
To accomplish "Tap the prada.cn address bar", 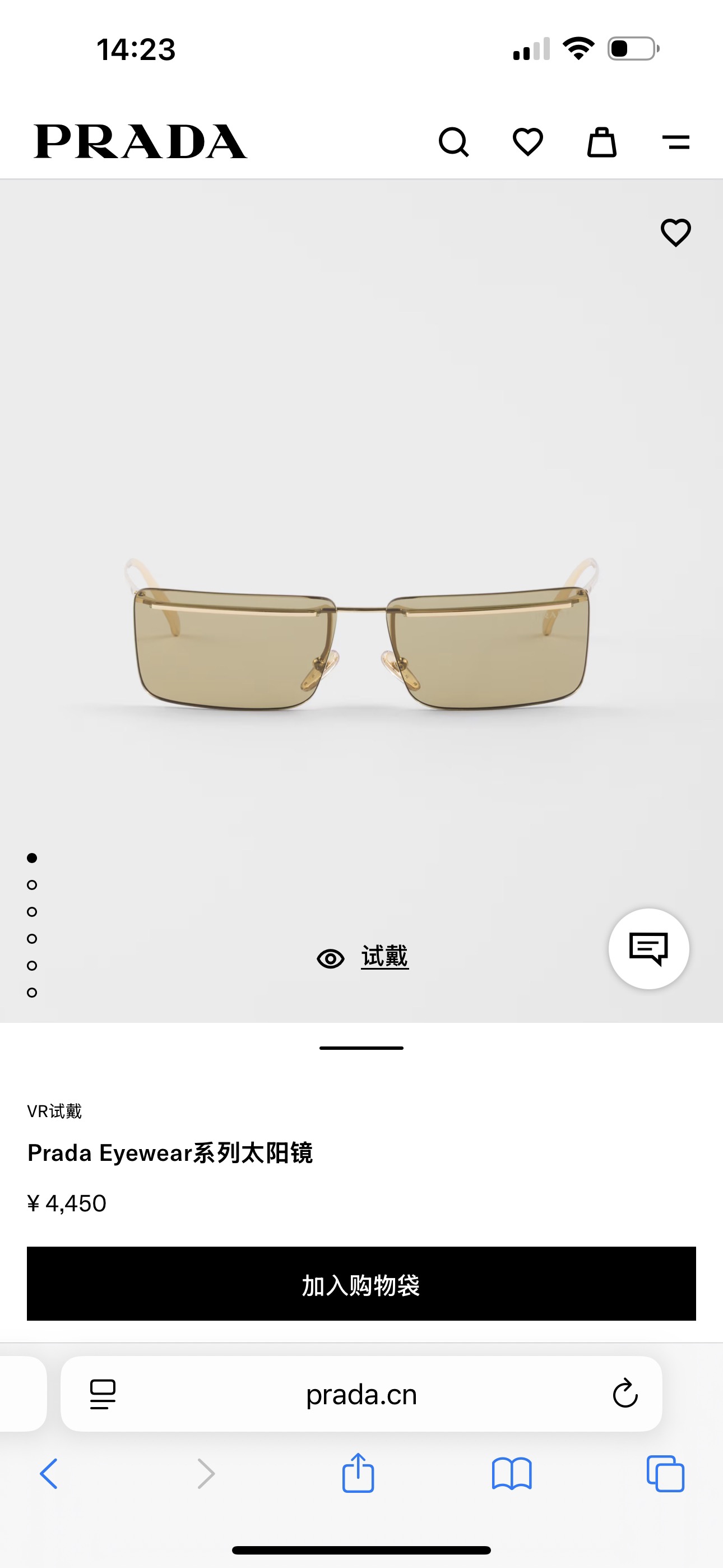I will (x=361, y=1394).
